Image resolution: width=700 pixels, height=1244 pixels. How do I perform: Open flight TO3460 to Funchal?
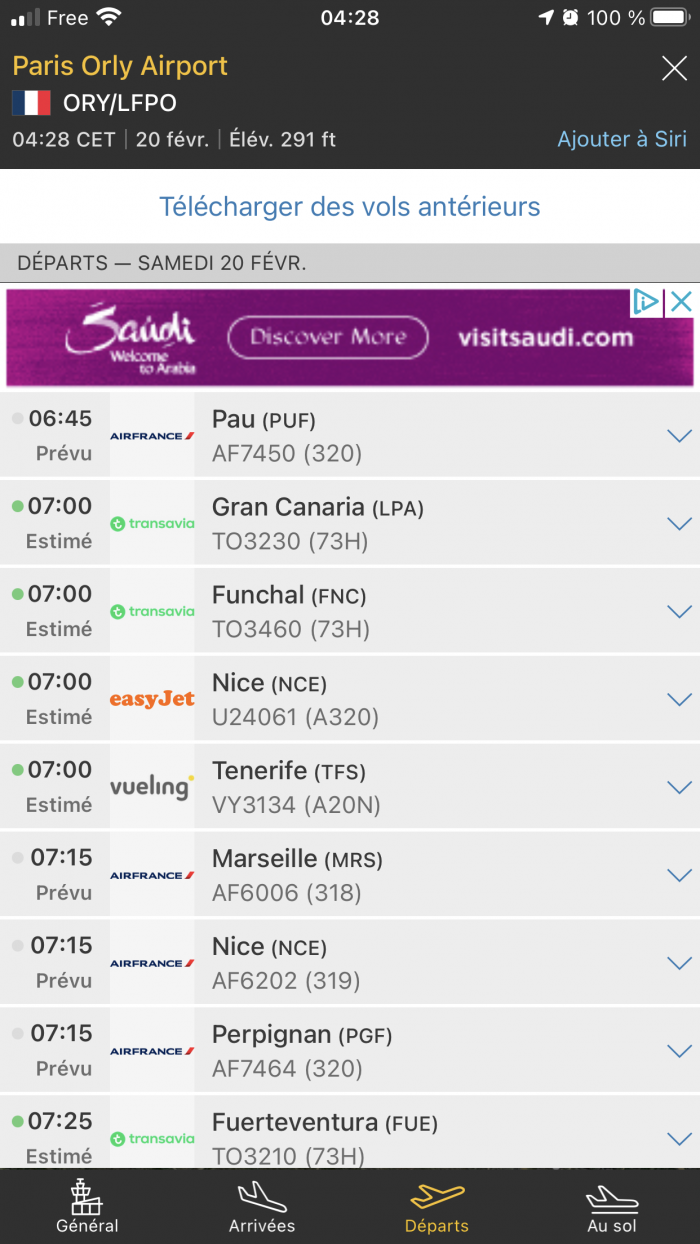pos(400,611)
